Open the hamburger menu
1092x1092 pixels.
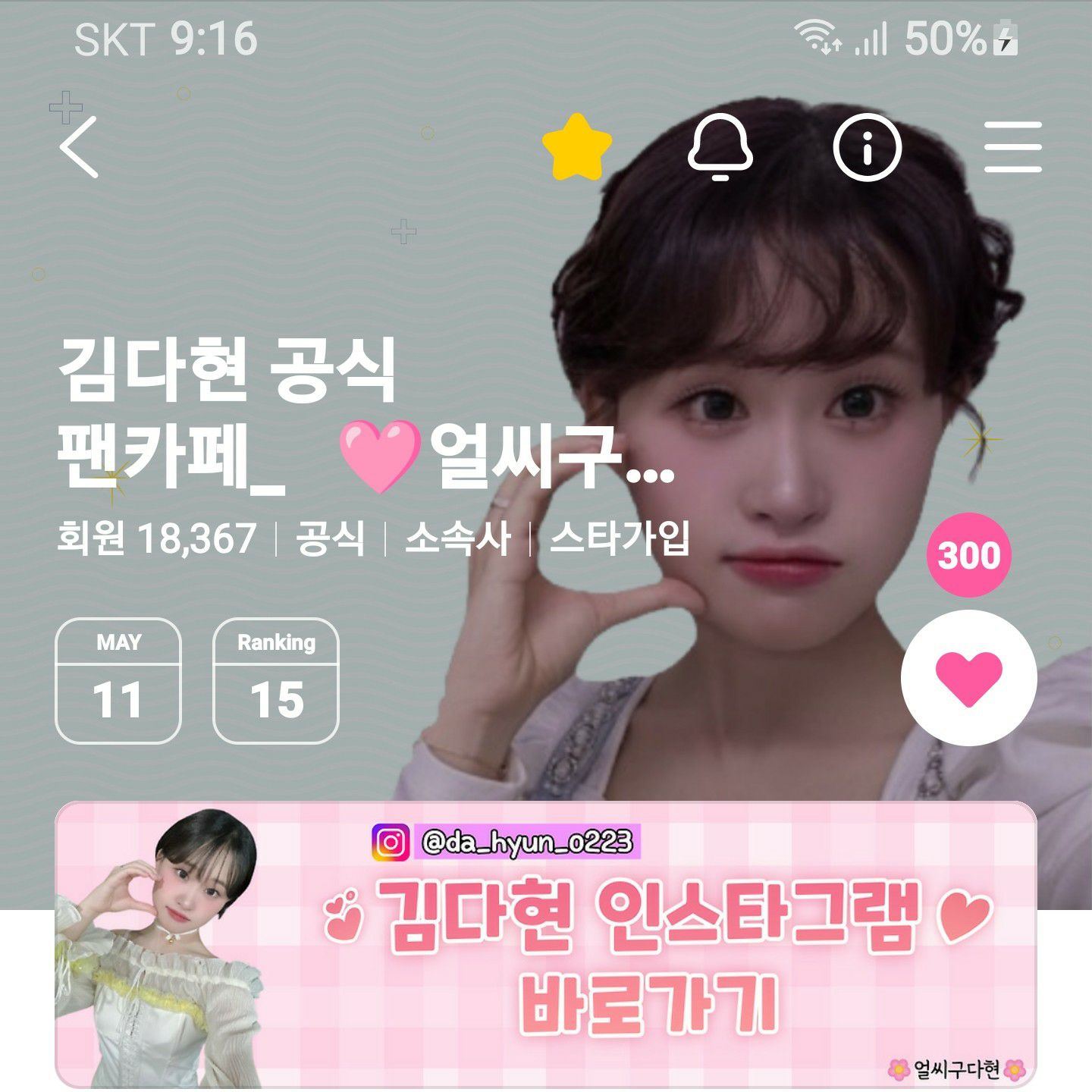point(1012,147)
